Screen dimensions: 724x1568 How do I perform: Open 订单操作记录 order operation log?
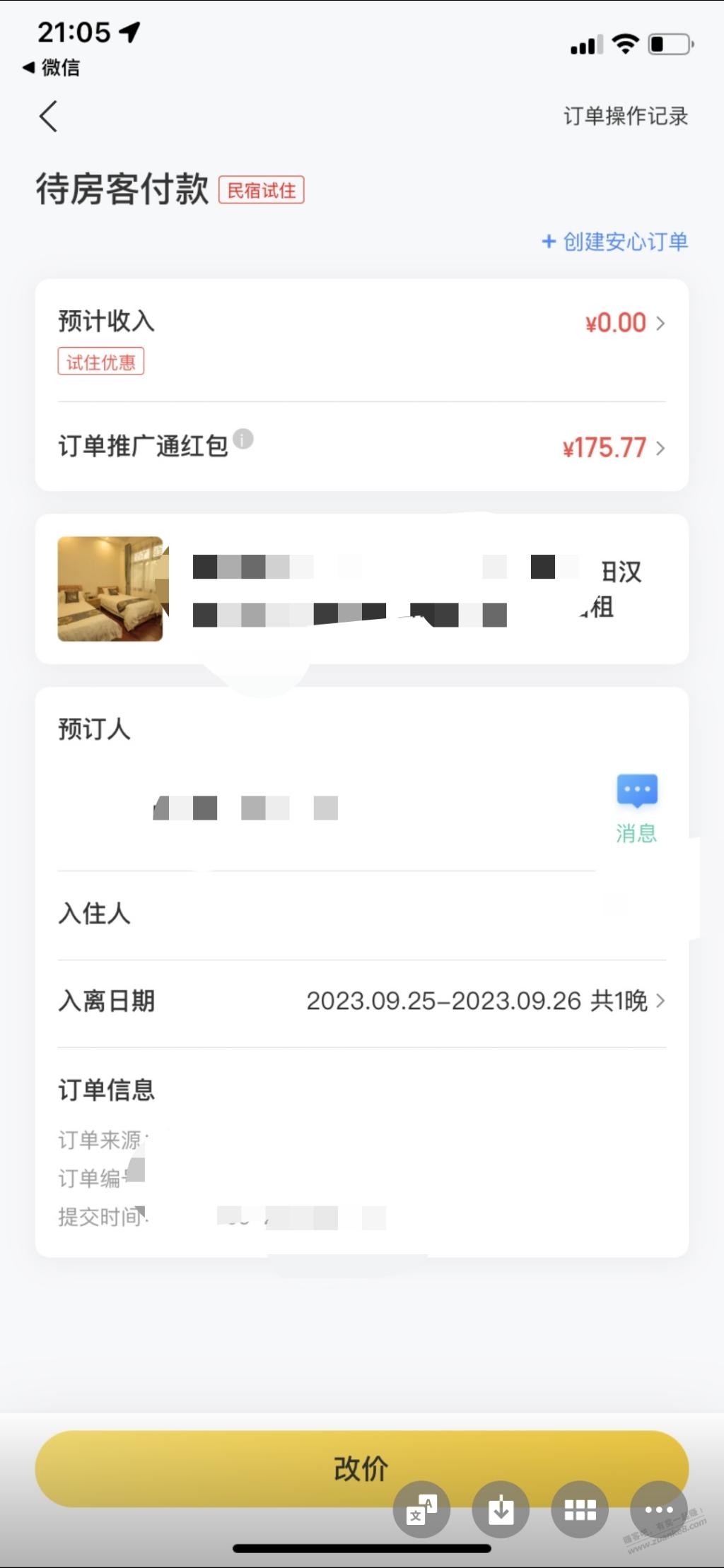click(625, 116)
